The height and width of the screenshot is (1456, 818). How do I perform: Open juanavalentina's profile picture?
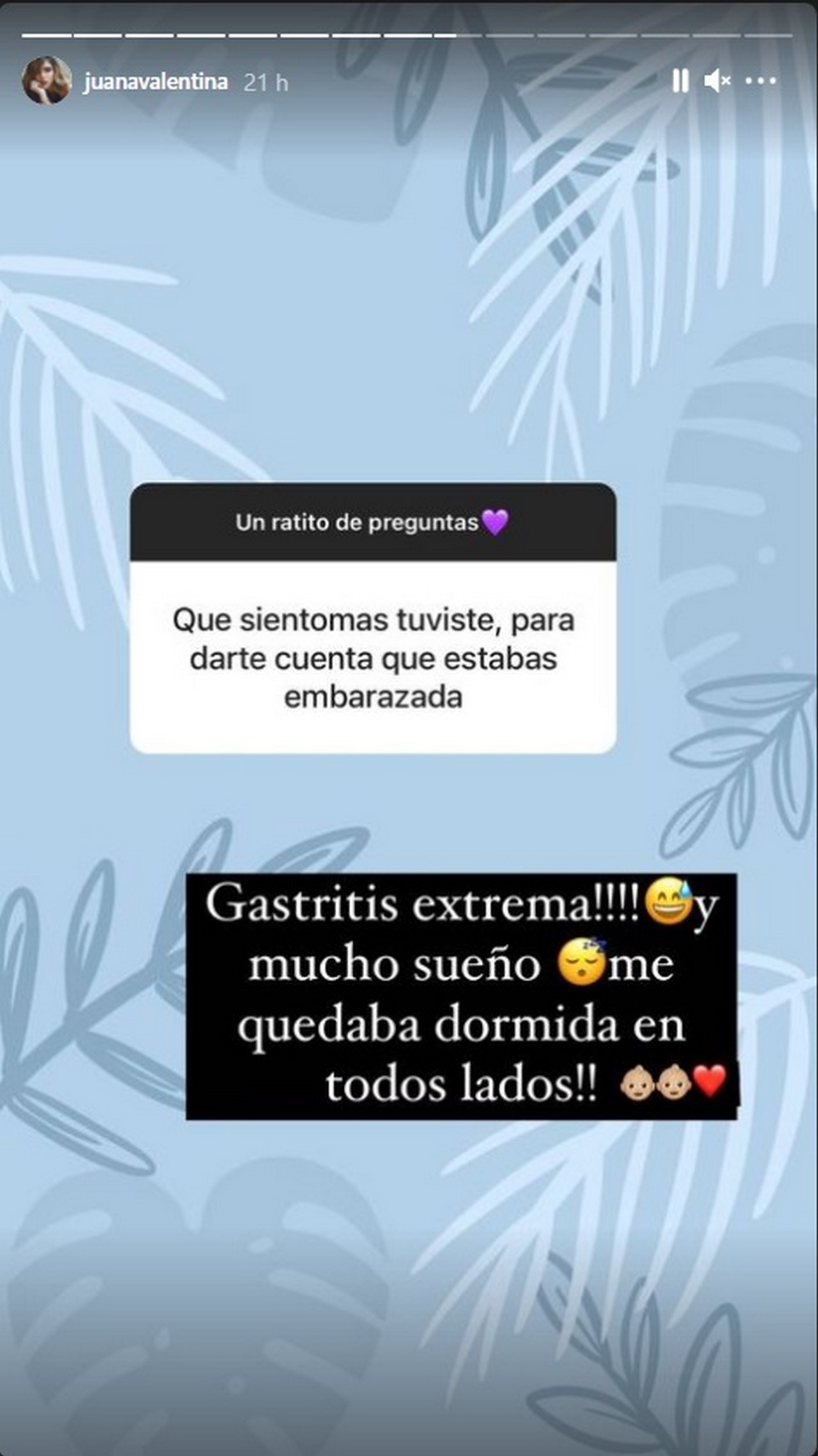[x=47, y=81]
